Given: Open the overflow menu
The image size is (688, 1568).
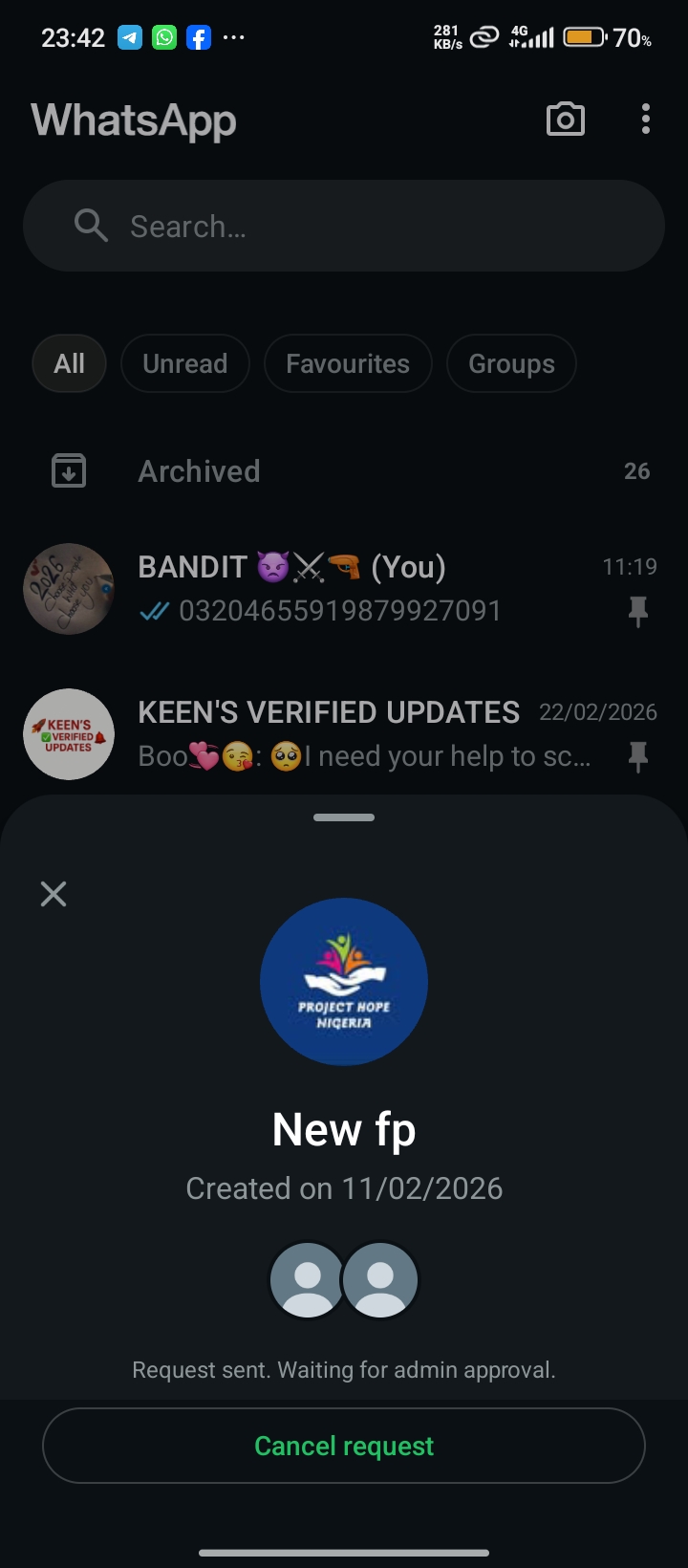Looking at the screenshot, I should click(x=646, y=120).
